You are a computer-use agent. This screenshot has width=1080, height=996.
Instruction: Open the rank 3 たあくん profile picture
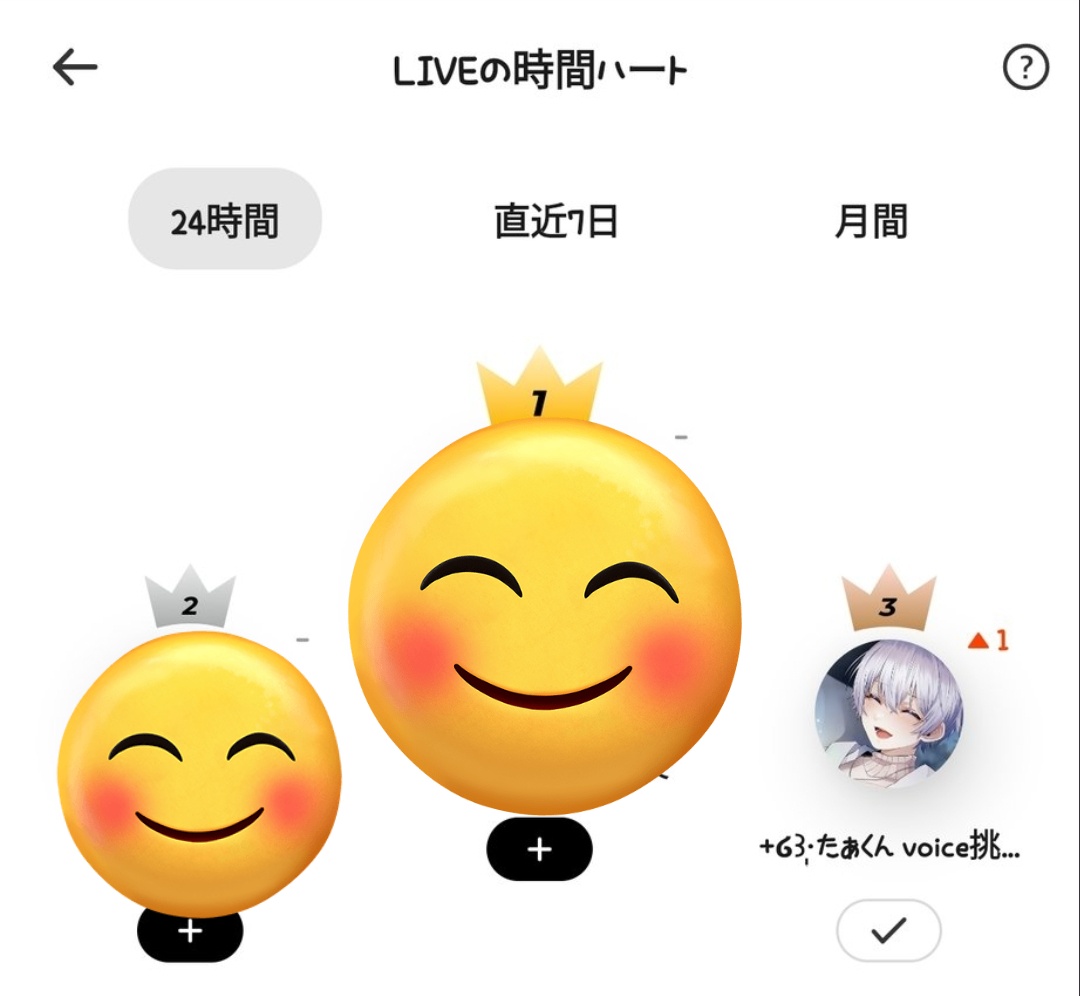[x=888, y=714]
